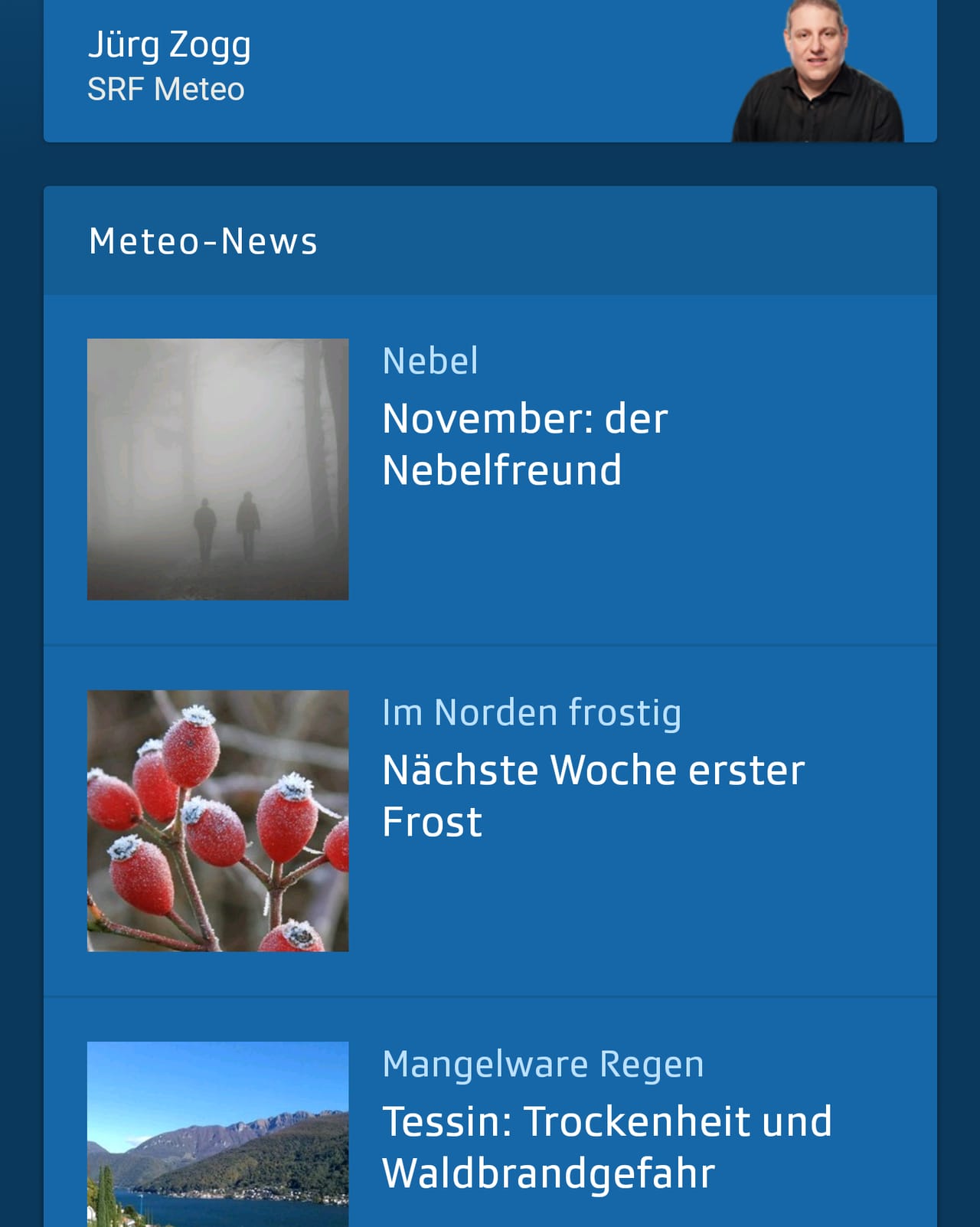Select the Tessin drought news card
This screenshot has height=1227, width=980.
click(490, 1126)
